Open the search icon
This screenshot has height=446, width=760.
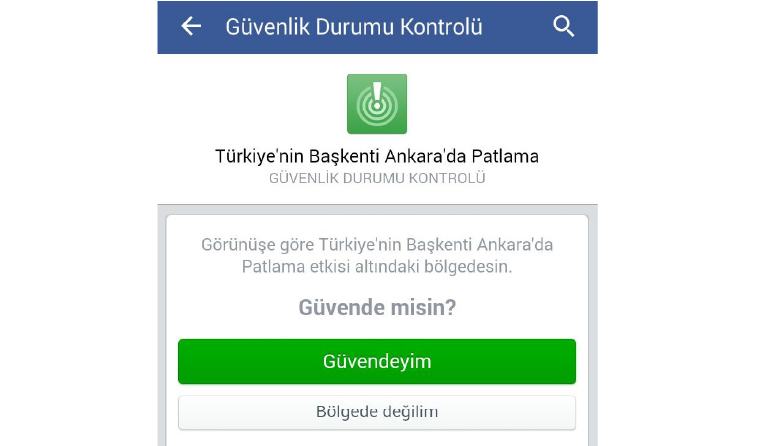coord(564,27)
